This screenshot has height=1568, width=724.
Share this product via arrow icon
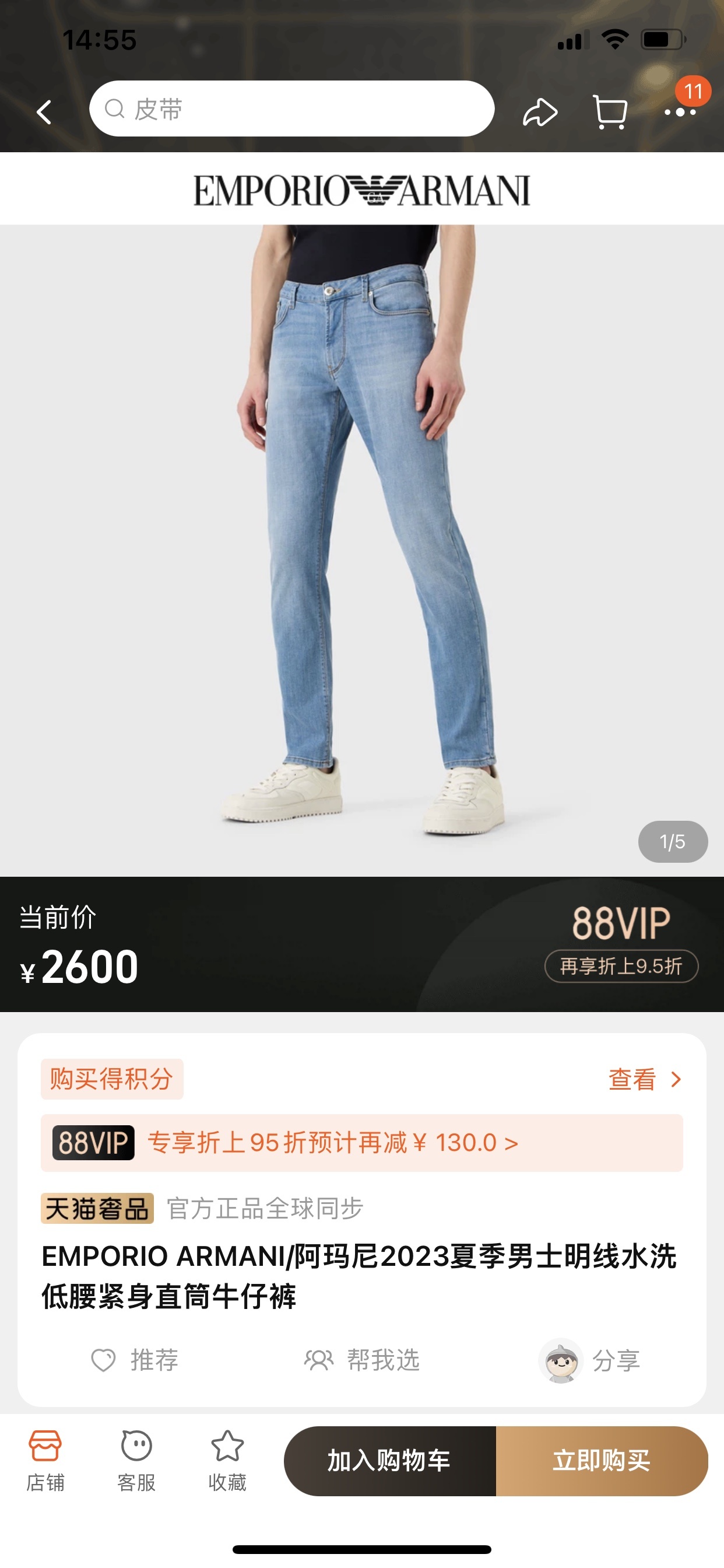540,112
